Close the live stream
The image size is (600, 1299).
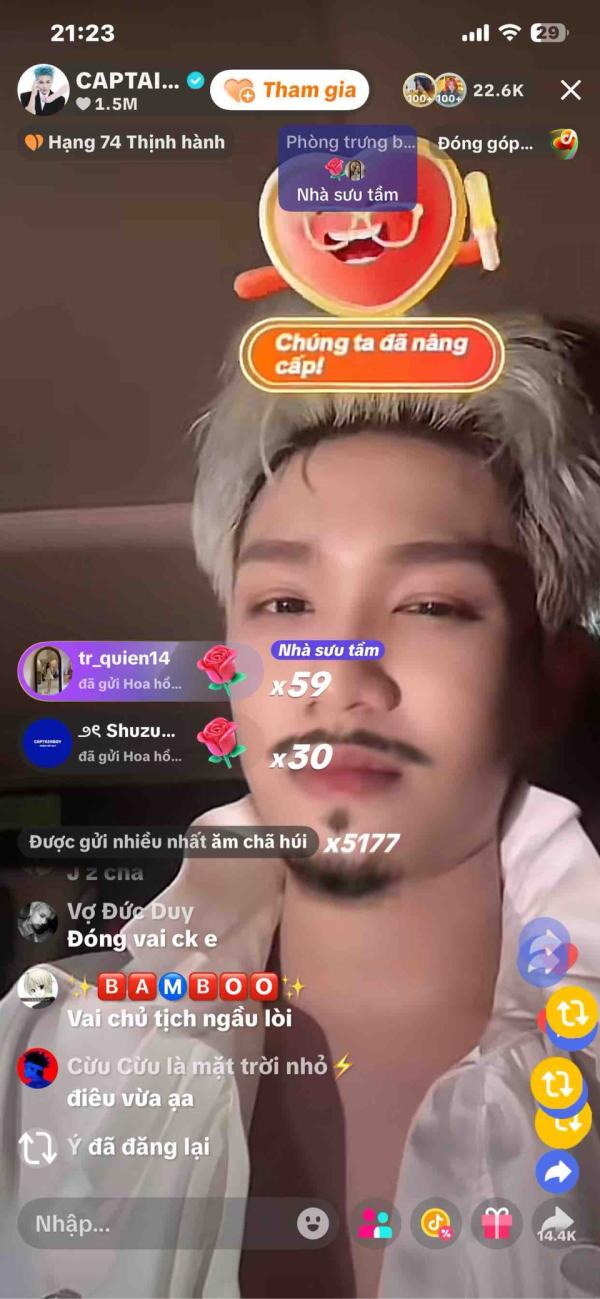[x=570, y=91]
